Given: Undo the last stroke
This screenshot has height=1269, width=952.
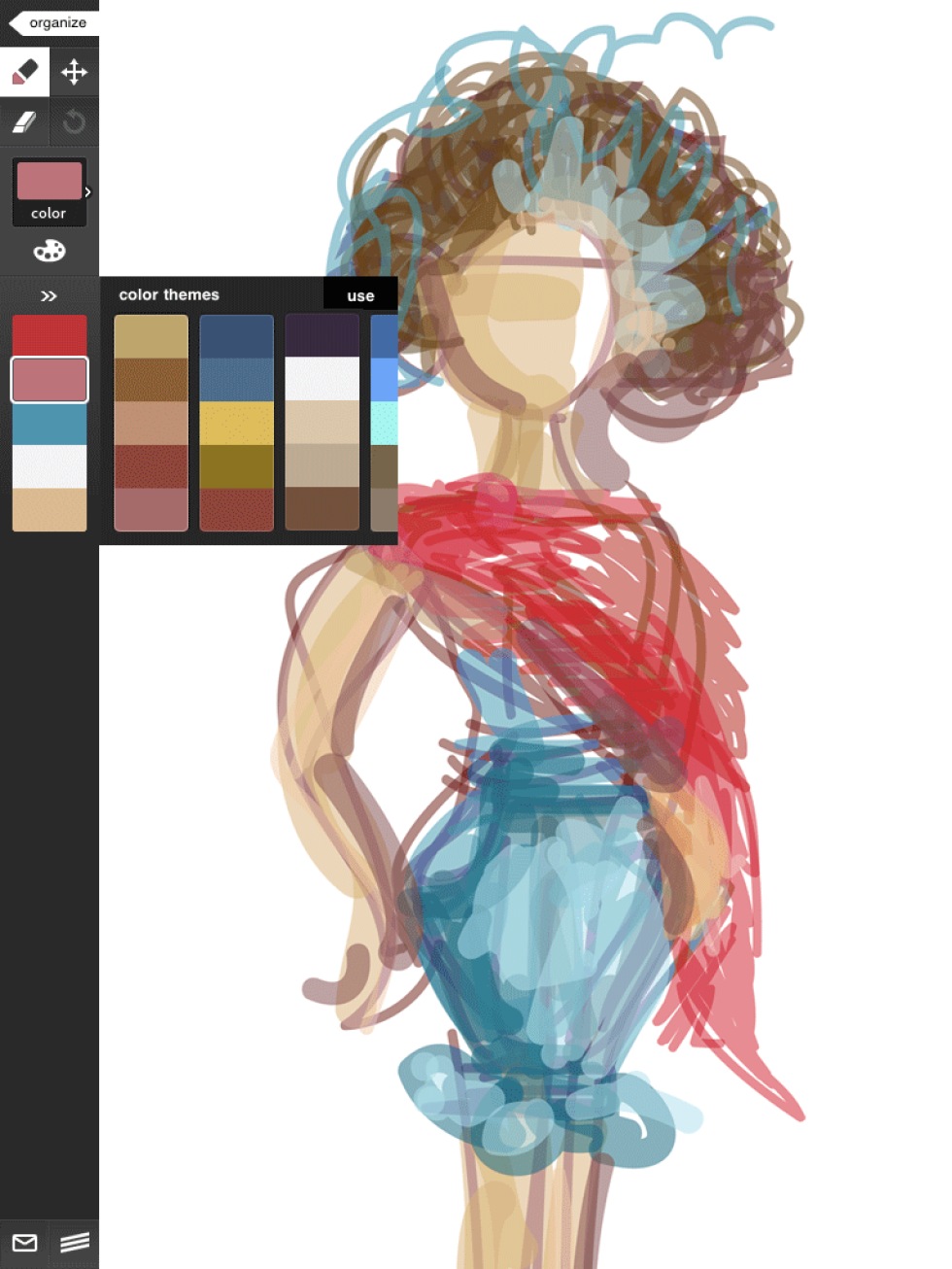Looking at the screenshot, I should pyautogui.click(x=75, y=122).
